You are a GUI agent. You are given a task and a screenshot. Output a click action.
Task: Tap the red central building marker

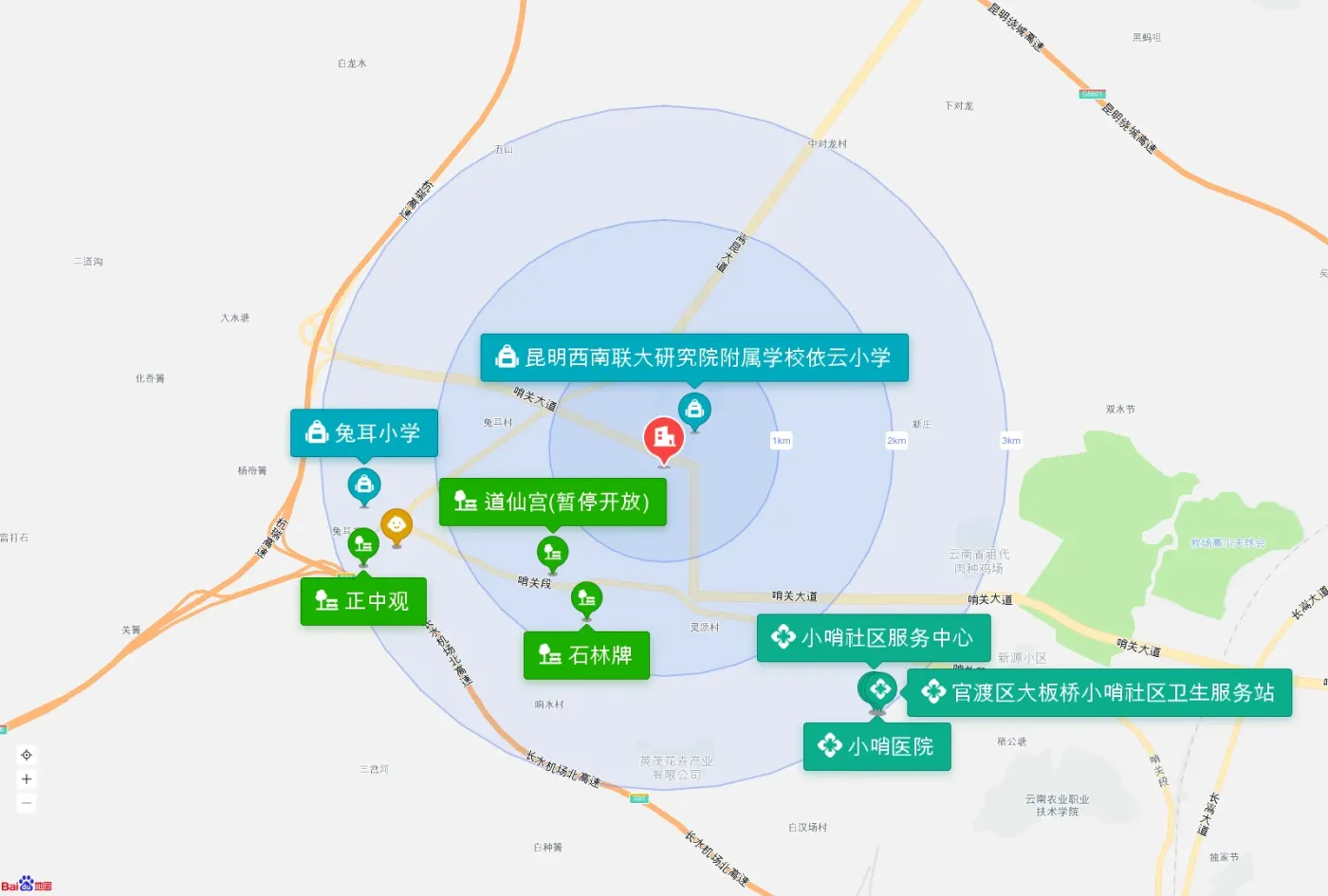(x=664, y=440)
